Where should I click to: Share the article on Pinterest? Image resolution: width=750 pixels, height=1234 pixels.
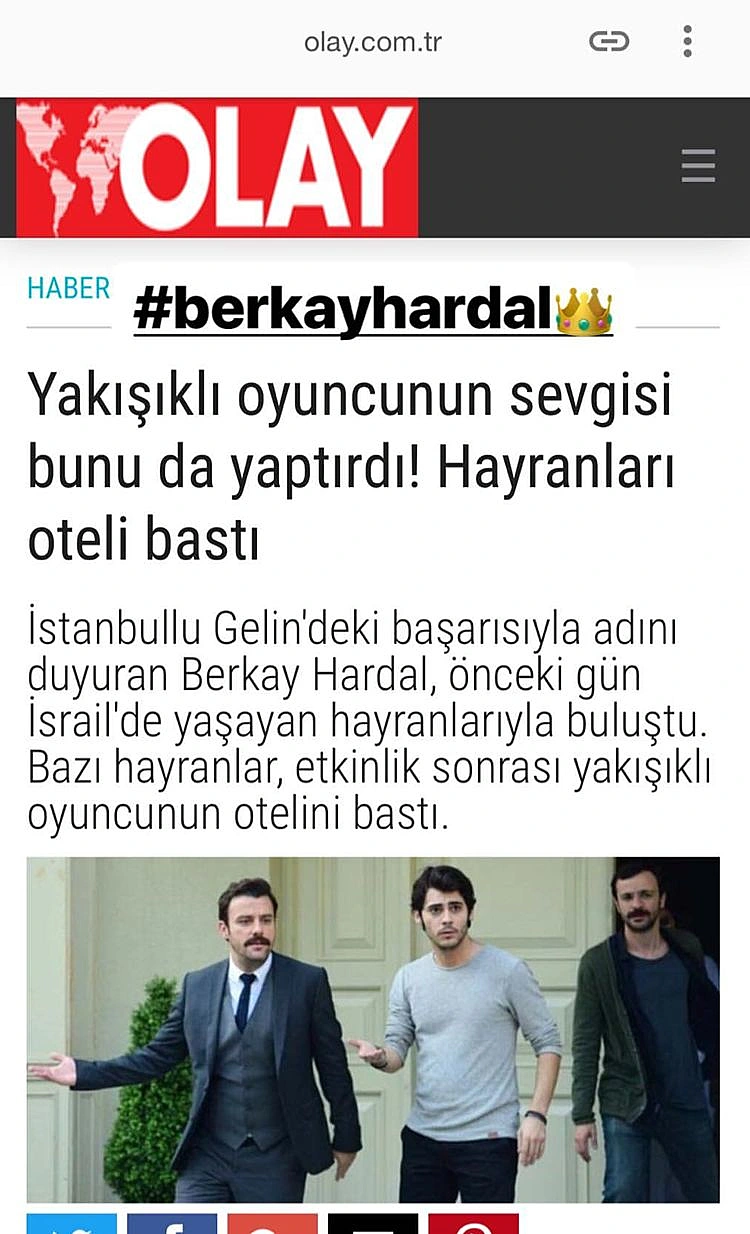coord(473,1224)
